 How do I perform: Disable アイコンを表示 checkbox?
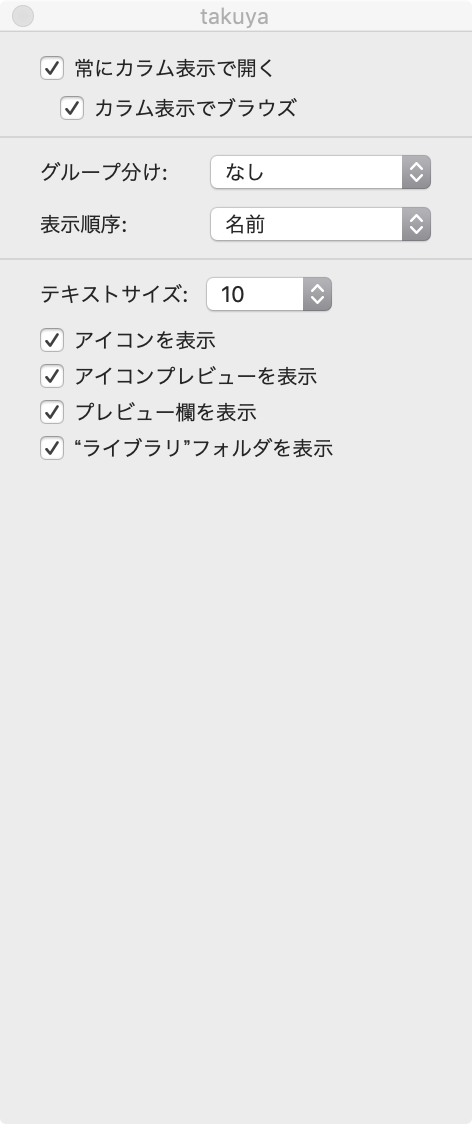(x=52, y=339)
